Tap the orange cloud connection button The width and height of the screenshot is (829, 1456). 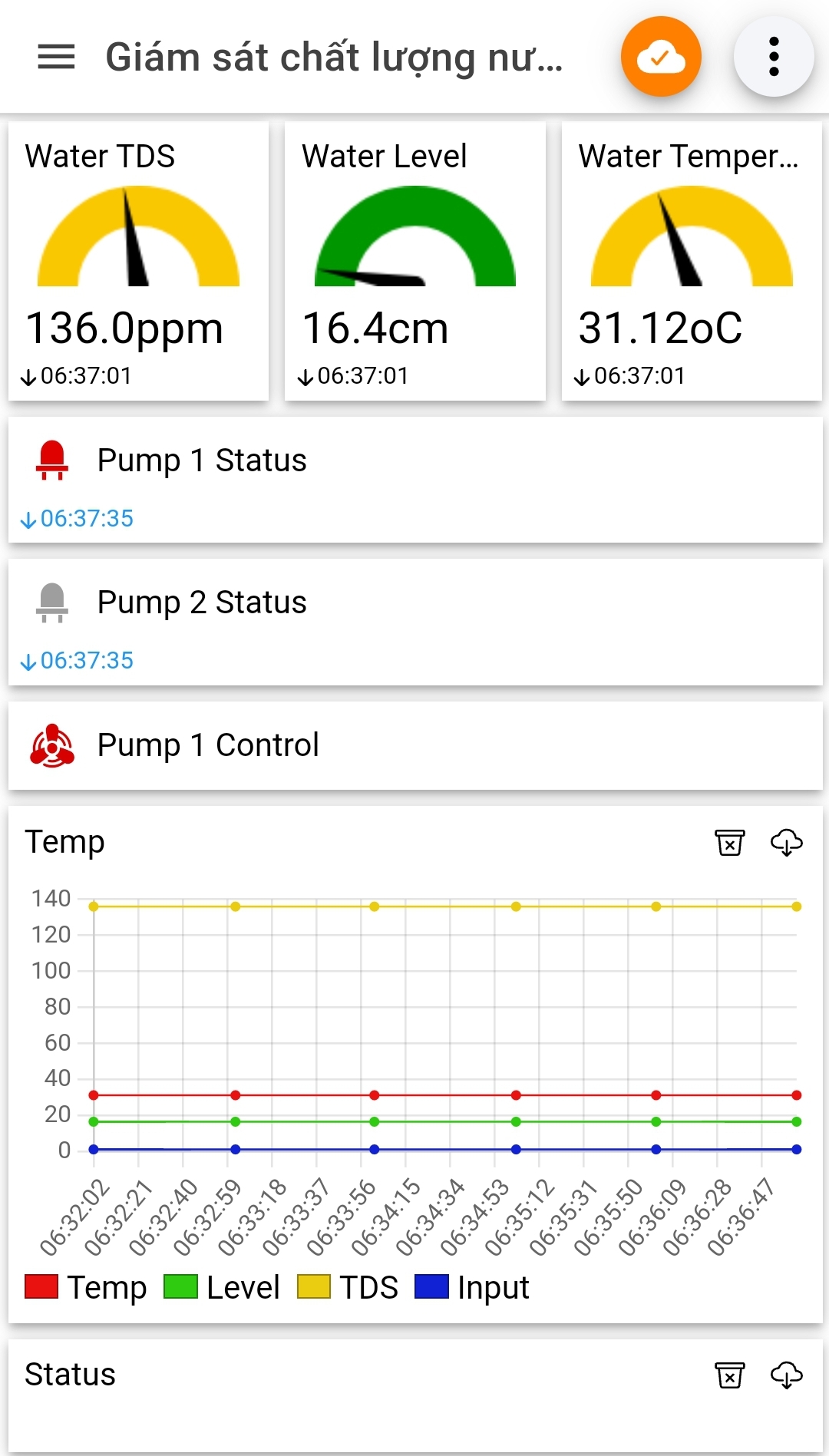[660, 57]
